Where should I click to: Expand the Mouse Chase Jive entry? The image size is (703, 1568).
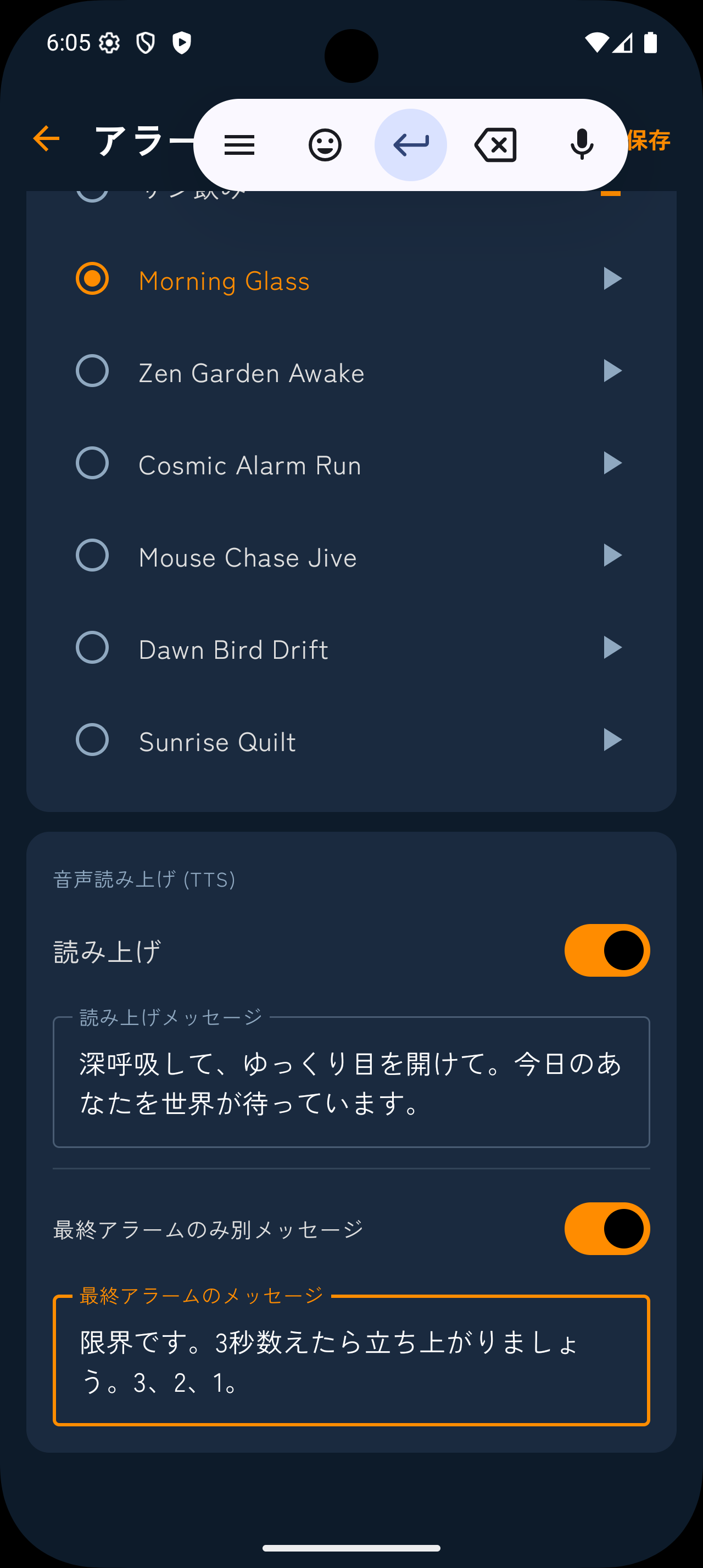pos(612,555)
